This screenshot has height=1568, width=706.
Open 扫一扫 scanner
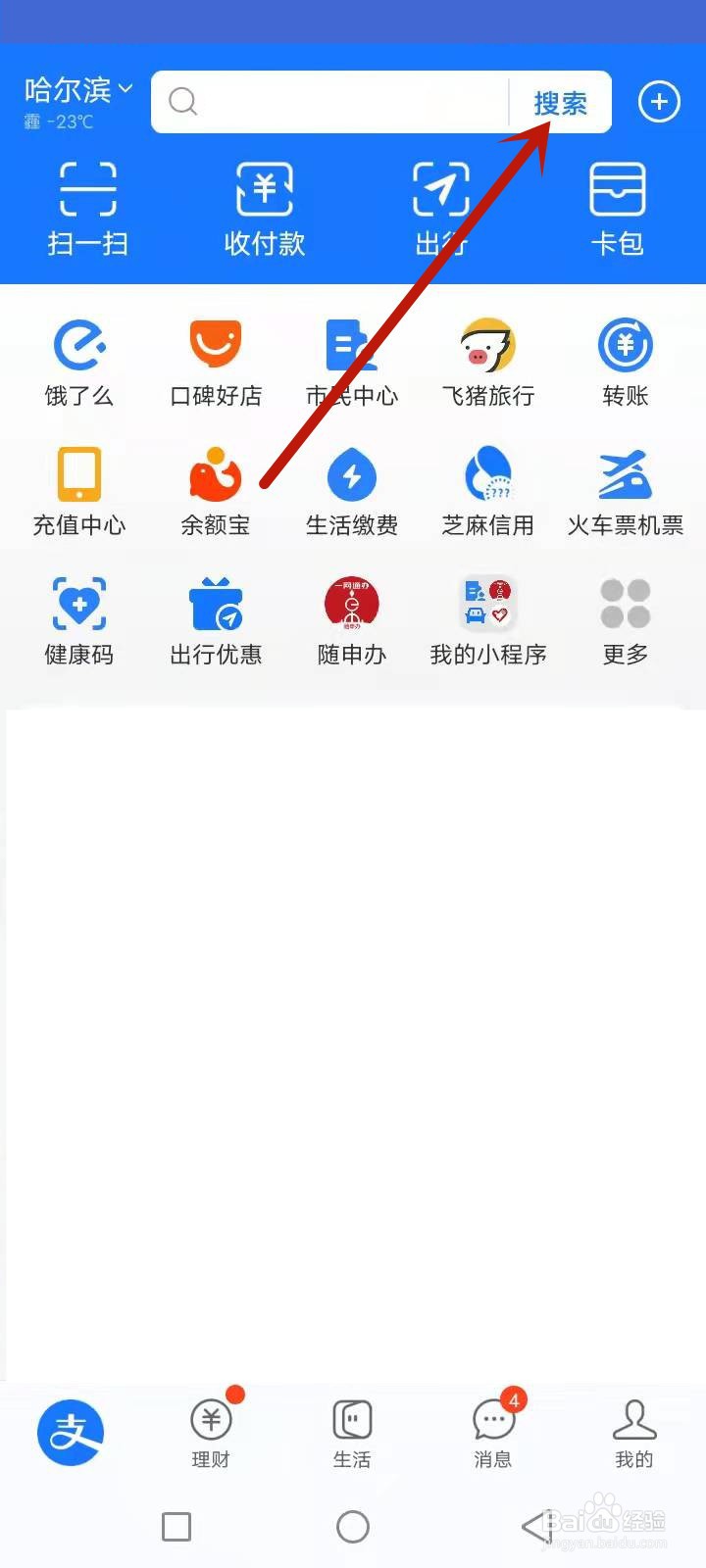coord(88,209)
